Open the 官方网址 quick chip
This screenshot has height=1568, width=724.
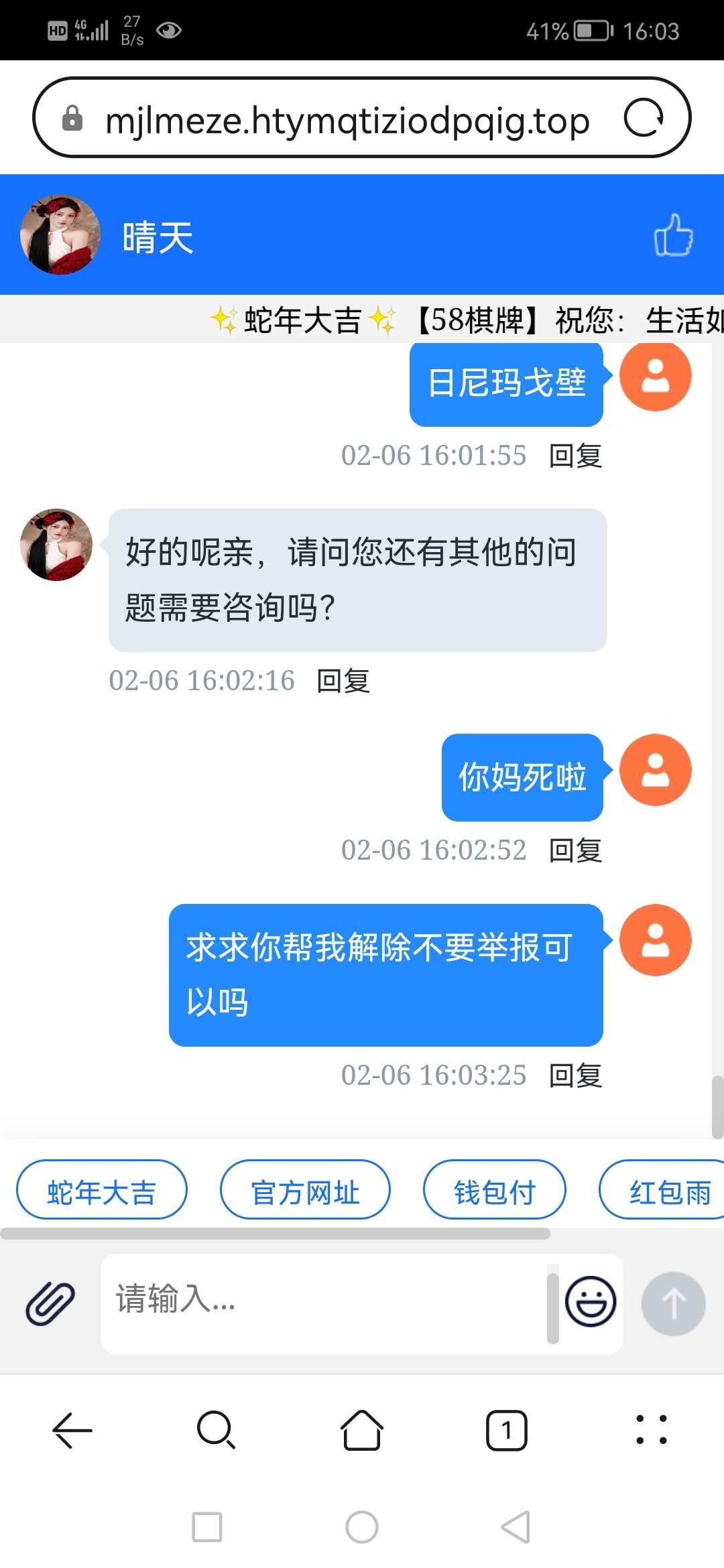pos(305,1193)
